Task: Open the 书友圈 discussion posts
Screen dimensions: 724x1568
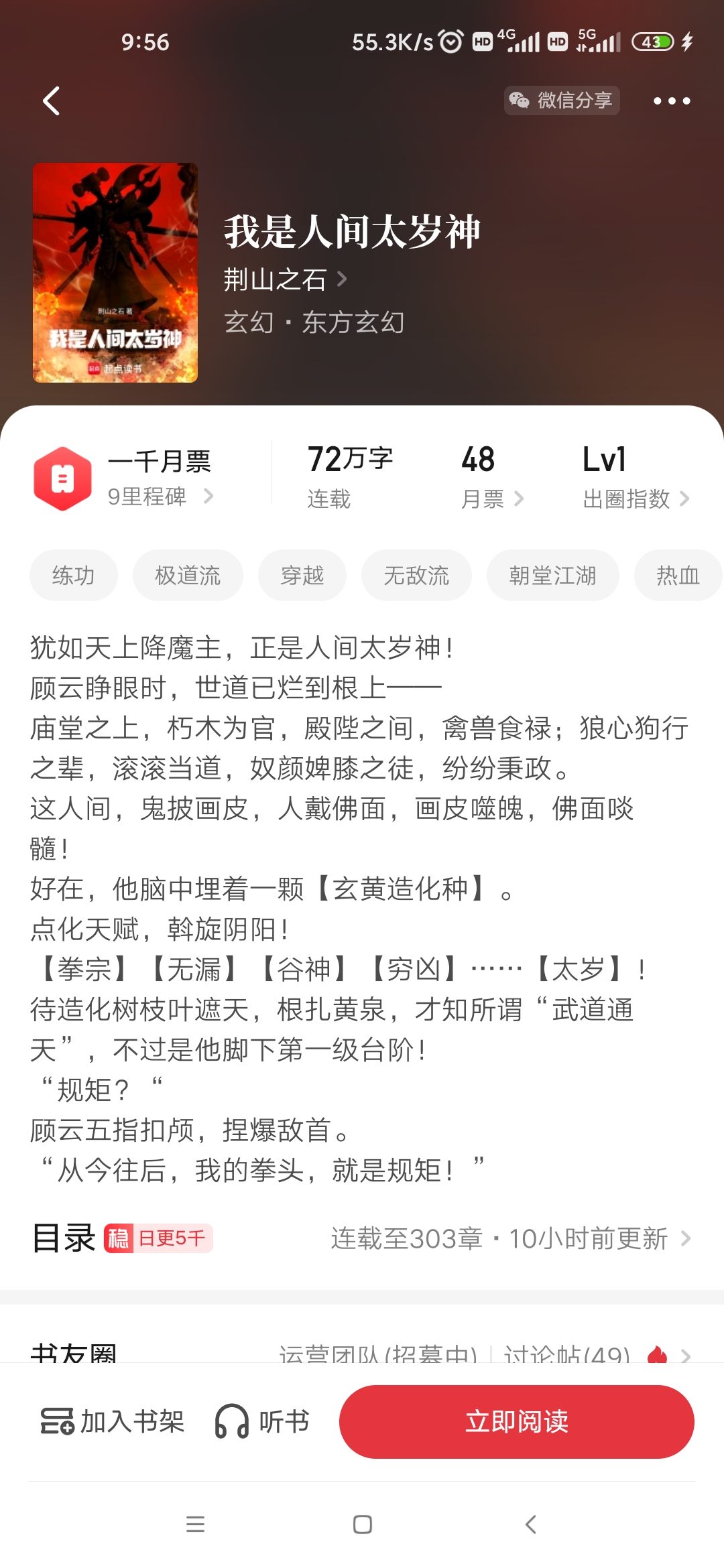Action: tap(567, 1354)
